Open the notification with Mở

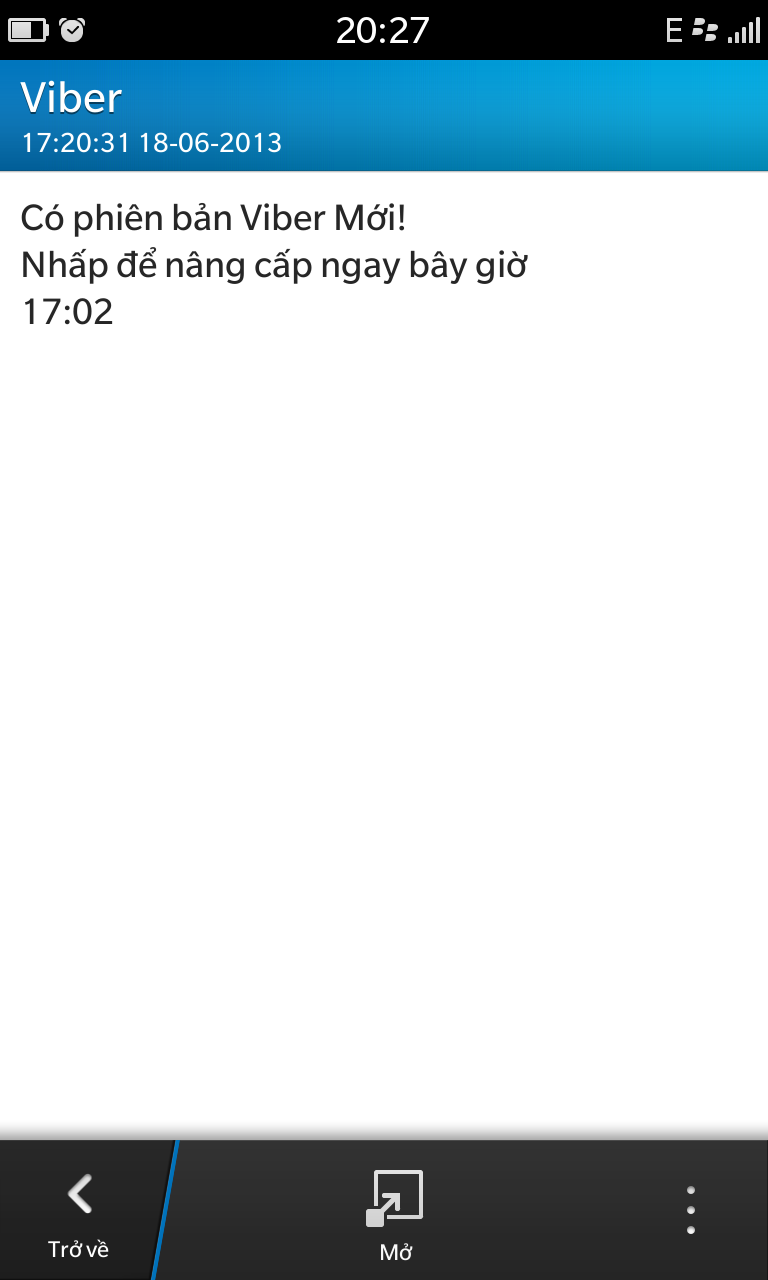[x=396, y=1213]
